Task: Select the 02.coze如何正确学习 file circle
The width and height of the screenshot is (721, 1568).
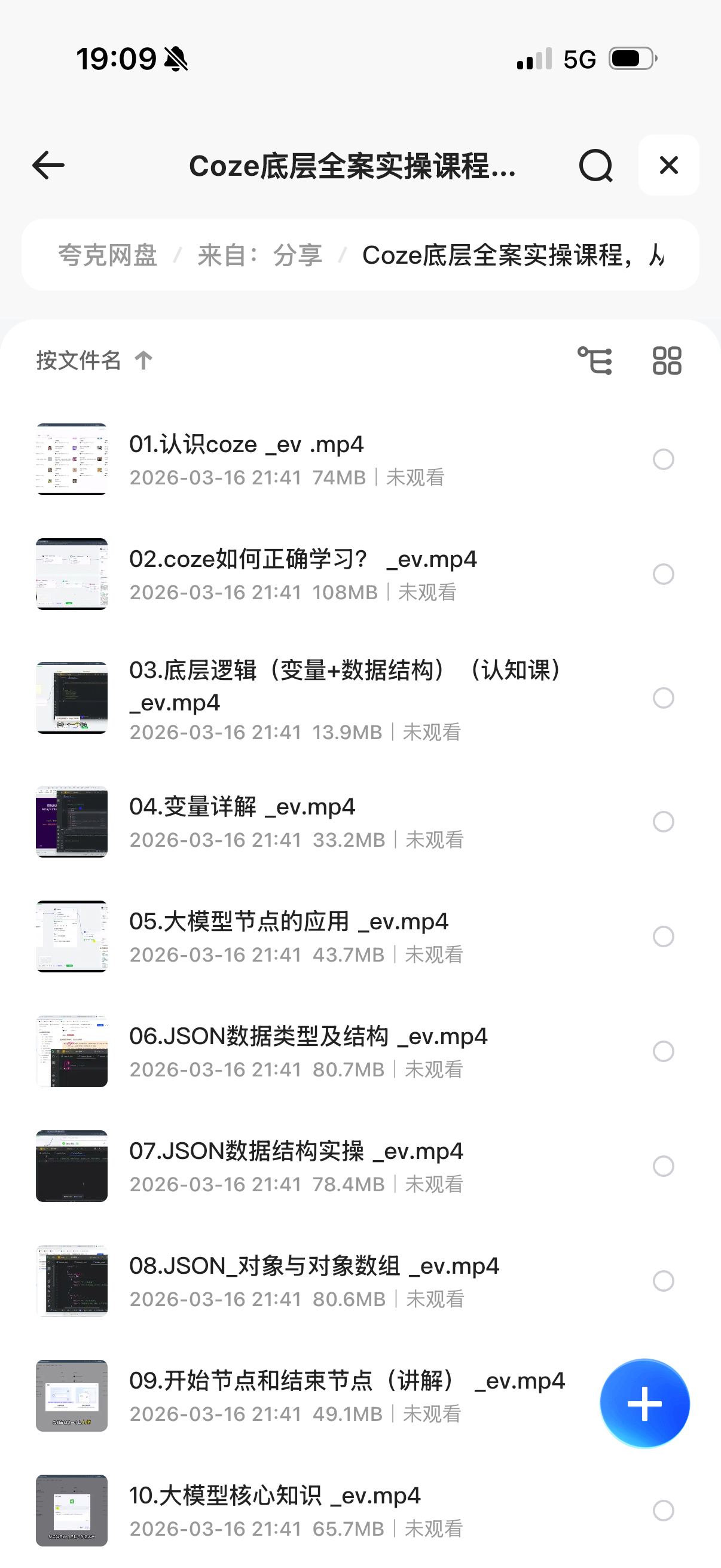Action: click(663, 574)
